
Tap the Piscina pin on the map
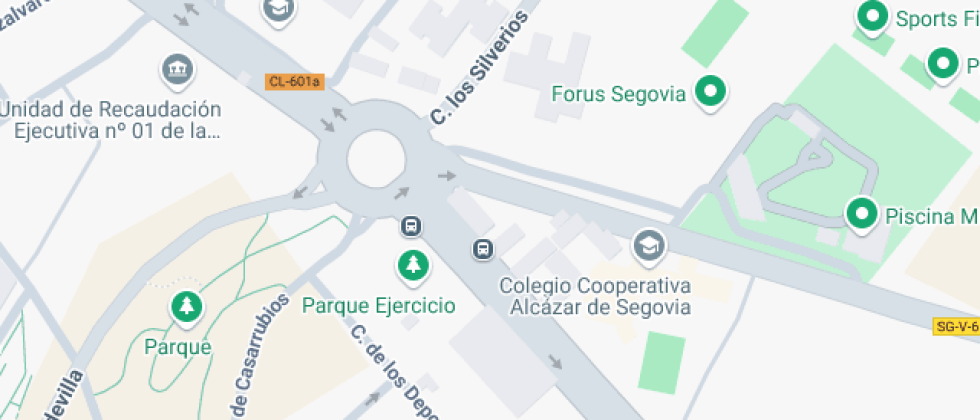861,213
